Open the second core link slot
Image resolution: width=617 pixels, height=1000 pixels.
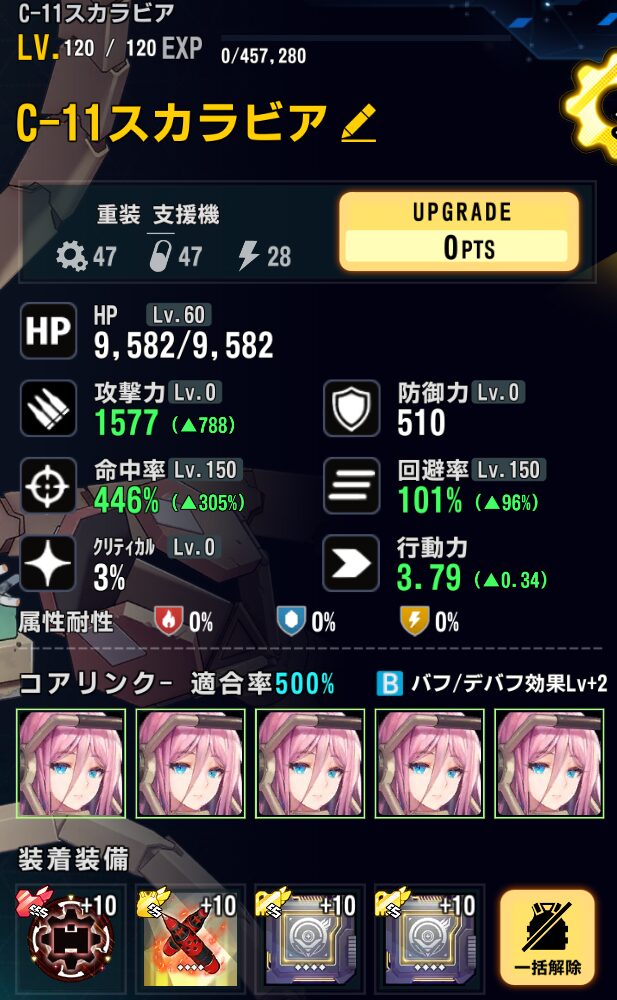pos(190,763)
